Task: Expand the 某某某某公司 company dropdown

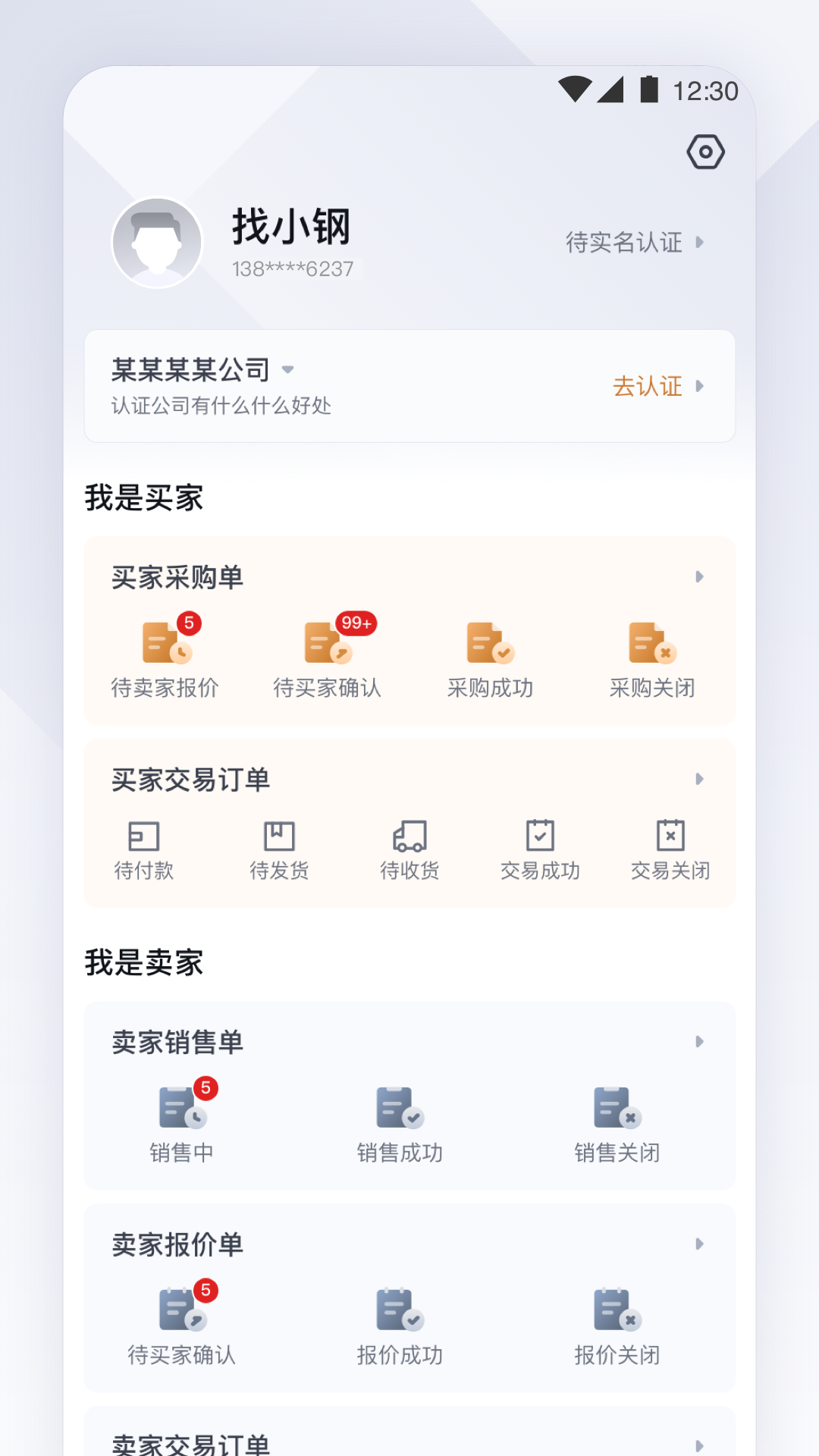Action: point(287,370)
